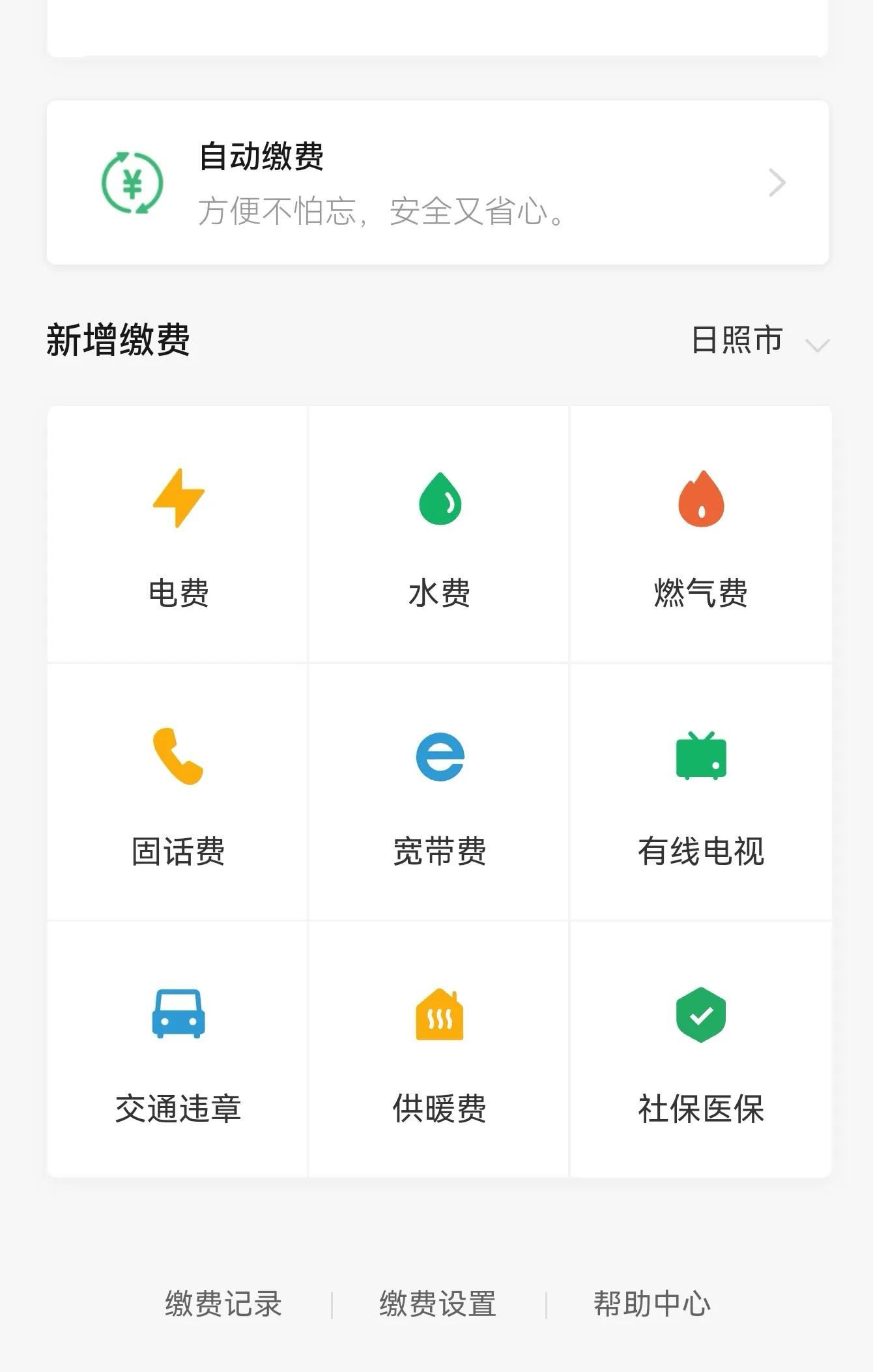Select the 有线电视 cable TV tile
The width and height of the screenshot is (873, 1372).
click(x=701, y=792)
